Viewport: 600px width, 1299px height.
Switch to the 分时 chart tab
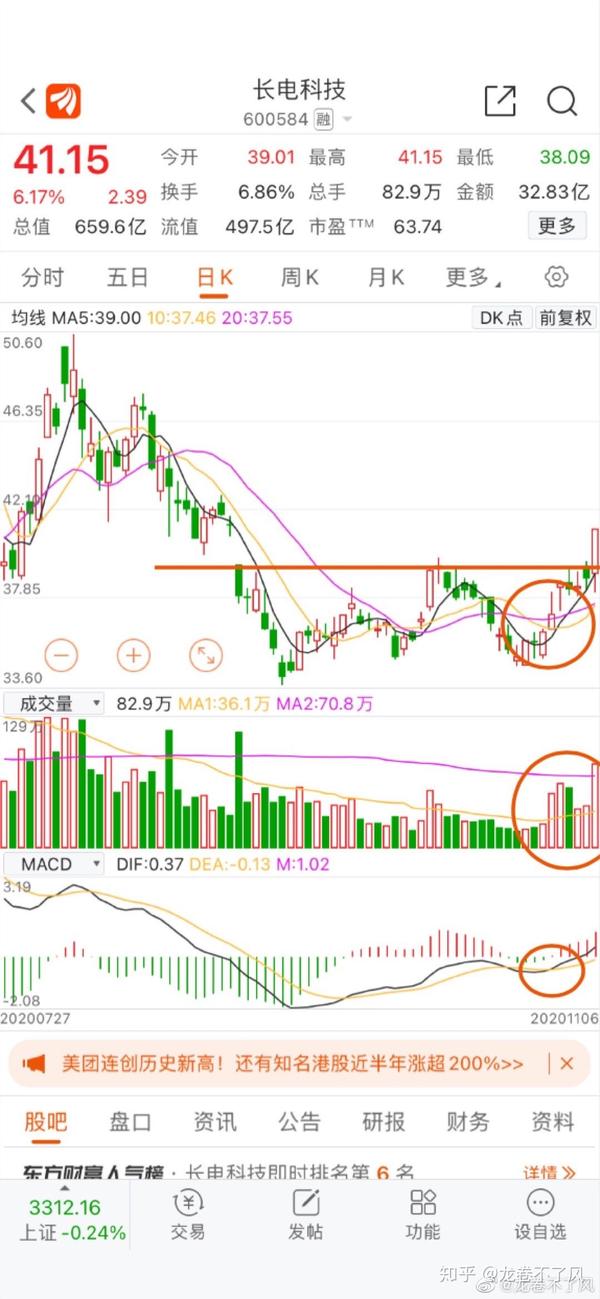coord(42,277)
